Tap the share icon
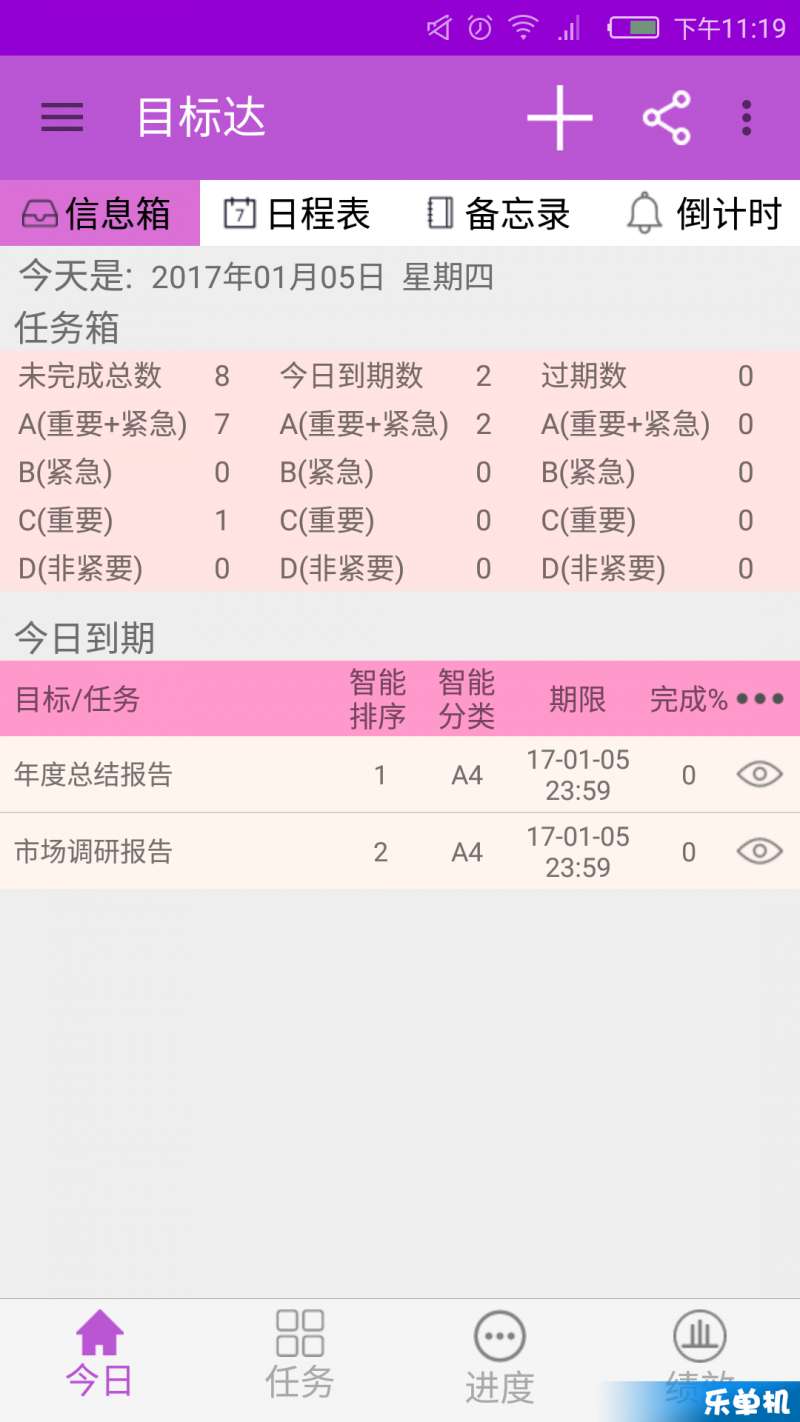Screen dimensions: 800x1422 click(x=667, y=118)
